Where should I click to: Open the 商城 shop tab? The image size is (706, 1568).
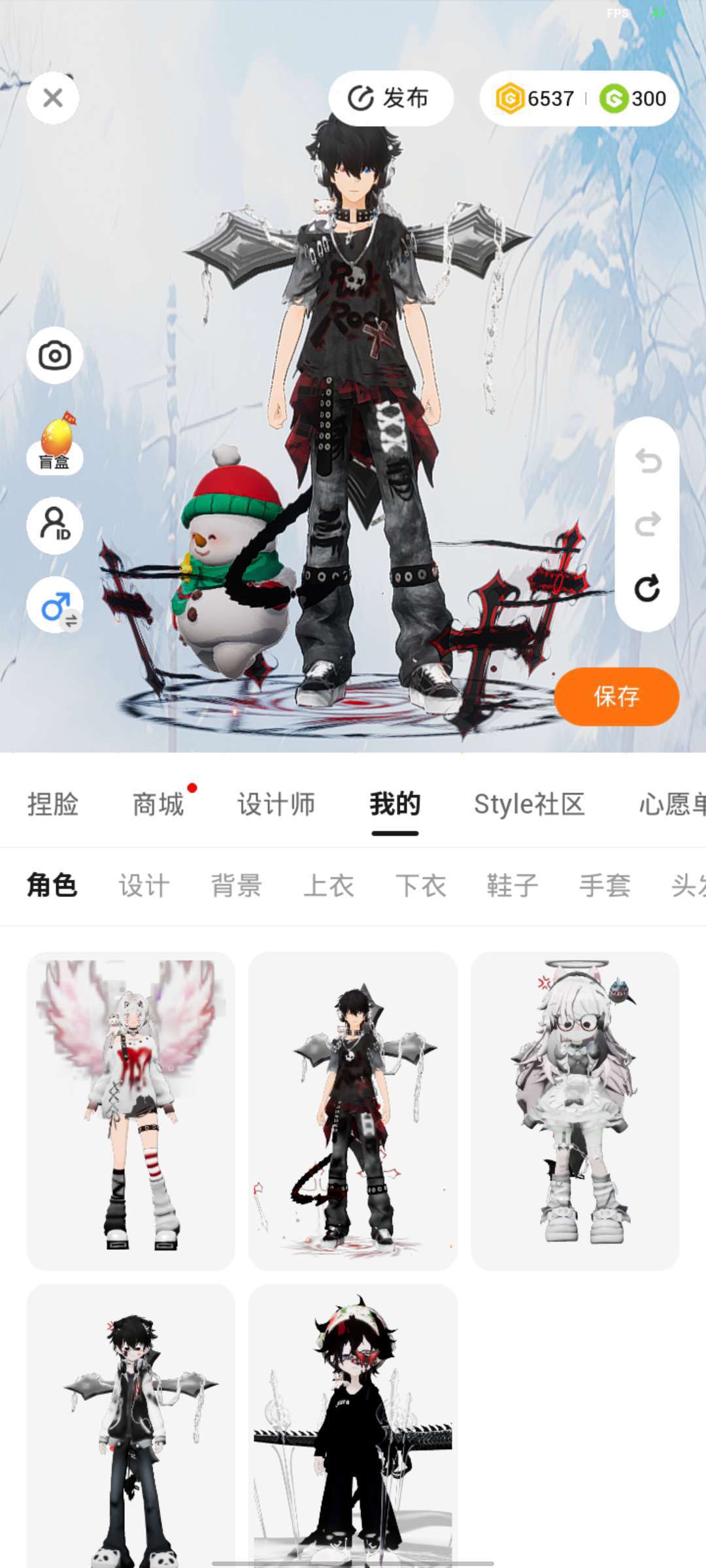(x=158, y=804)
